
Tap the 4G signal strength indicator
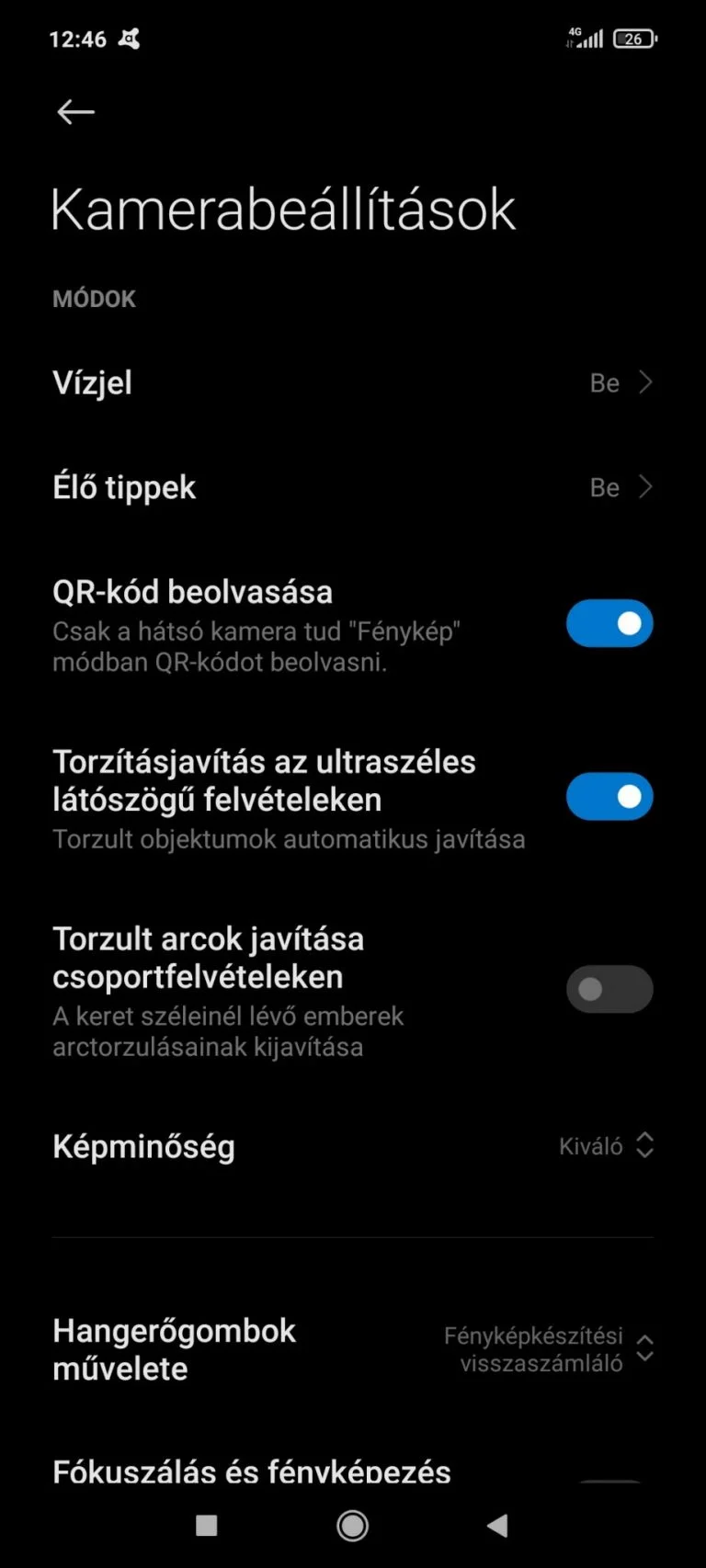(x=586, y=39)
